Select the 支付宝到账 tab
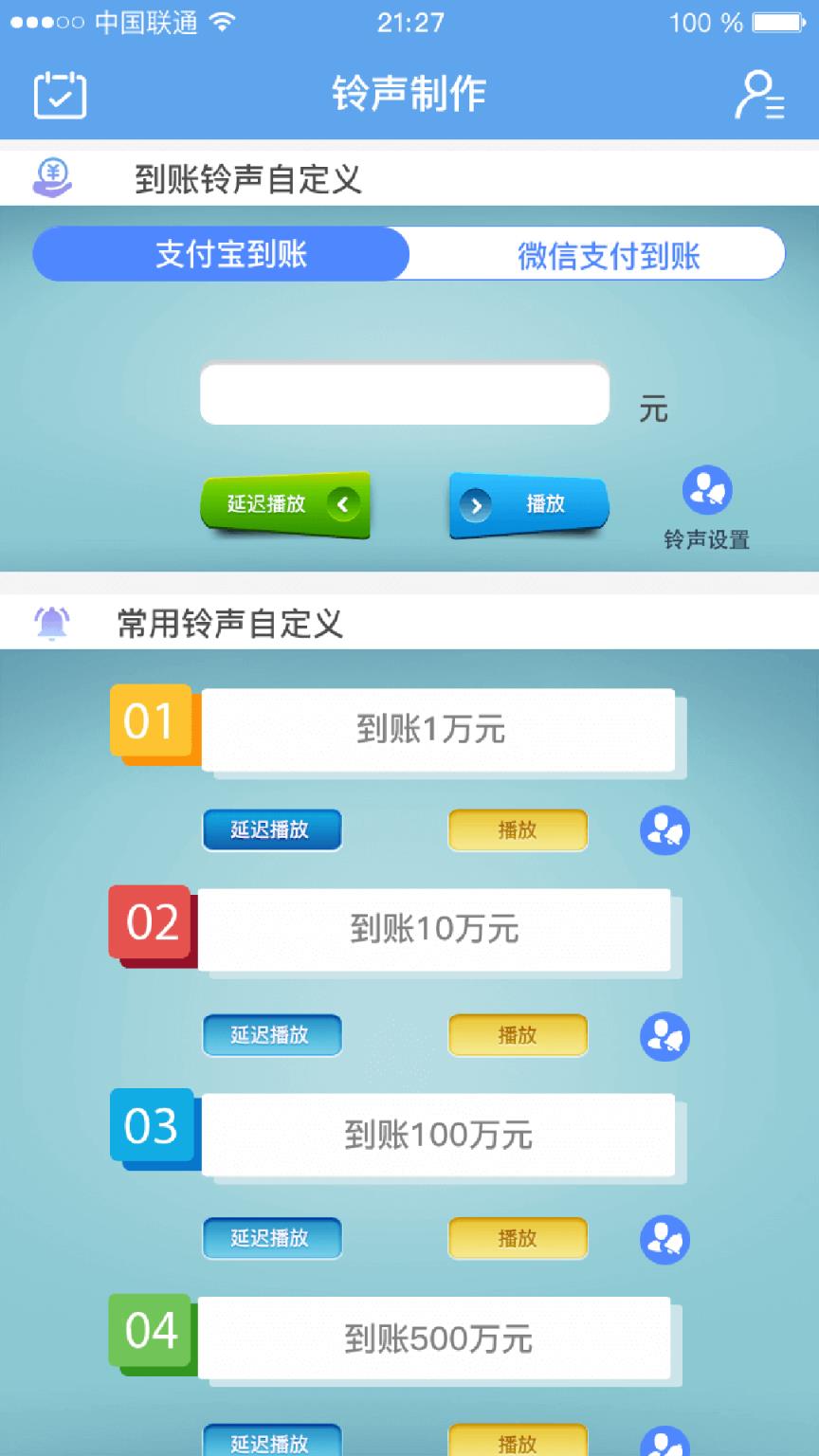Viewport: 819px width, 1456px height. pyautogui.click(x=220, y=253)
